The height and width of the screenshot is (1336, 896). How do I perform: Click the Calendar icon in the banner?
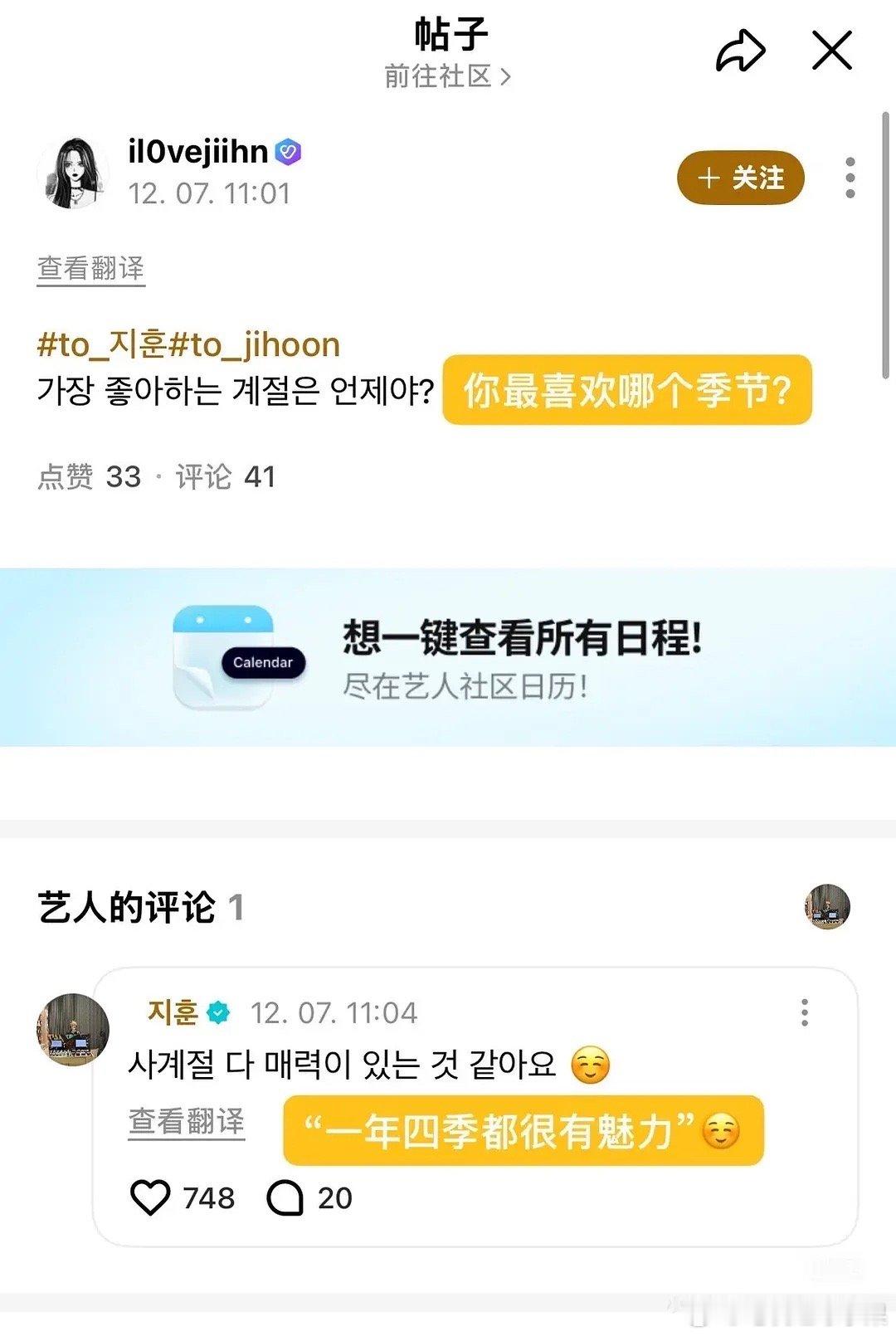222,655
